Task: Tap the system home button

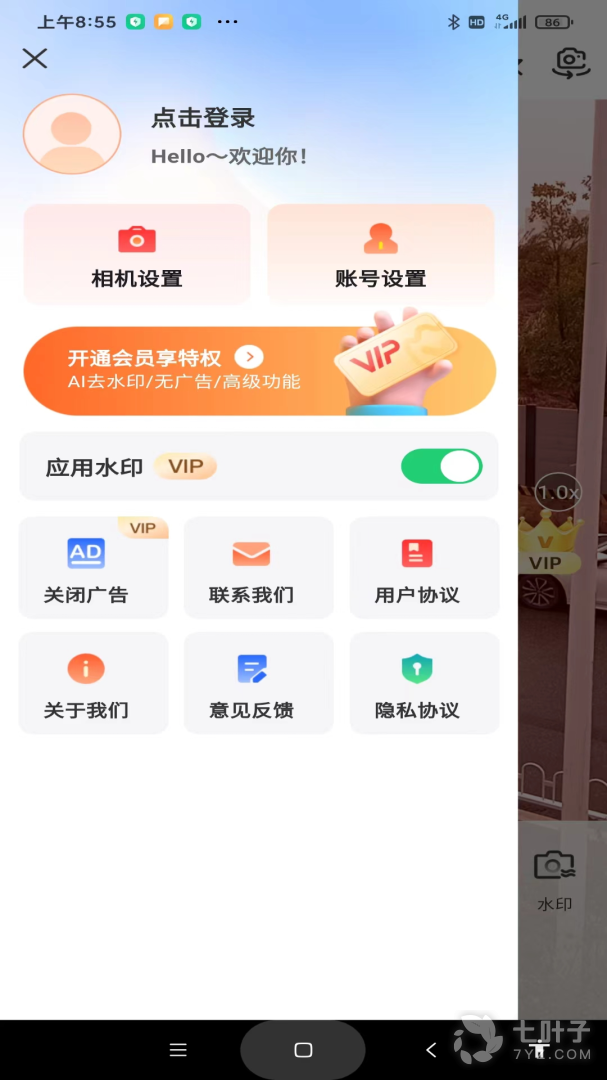Action: coord(303,1050)
